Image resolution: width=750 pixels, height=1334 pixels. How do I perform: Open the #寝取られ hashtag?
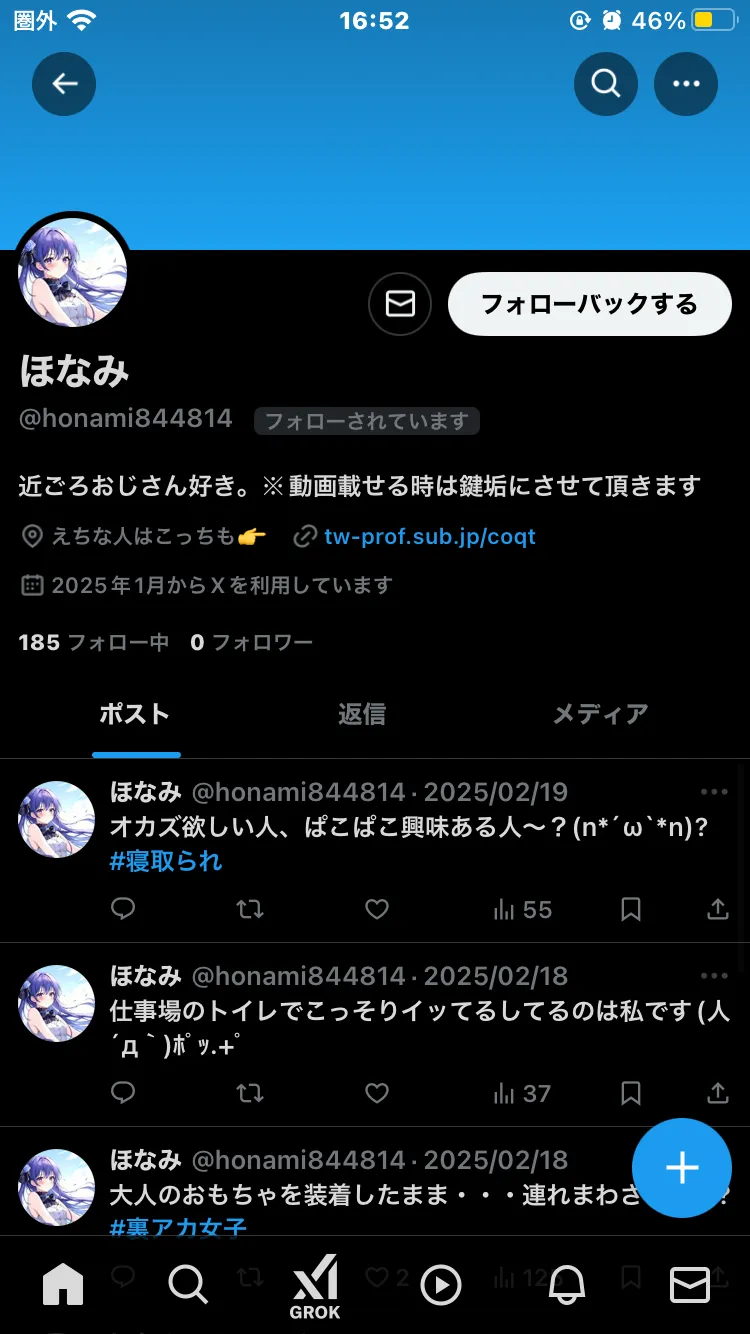pyautogui.click(x=166, y=861)
